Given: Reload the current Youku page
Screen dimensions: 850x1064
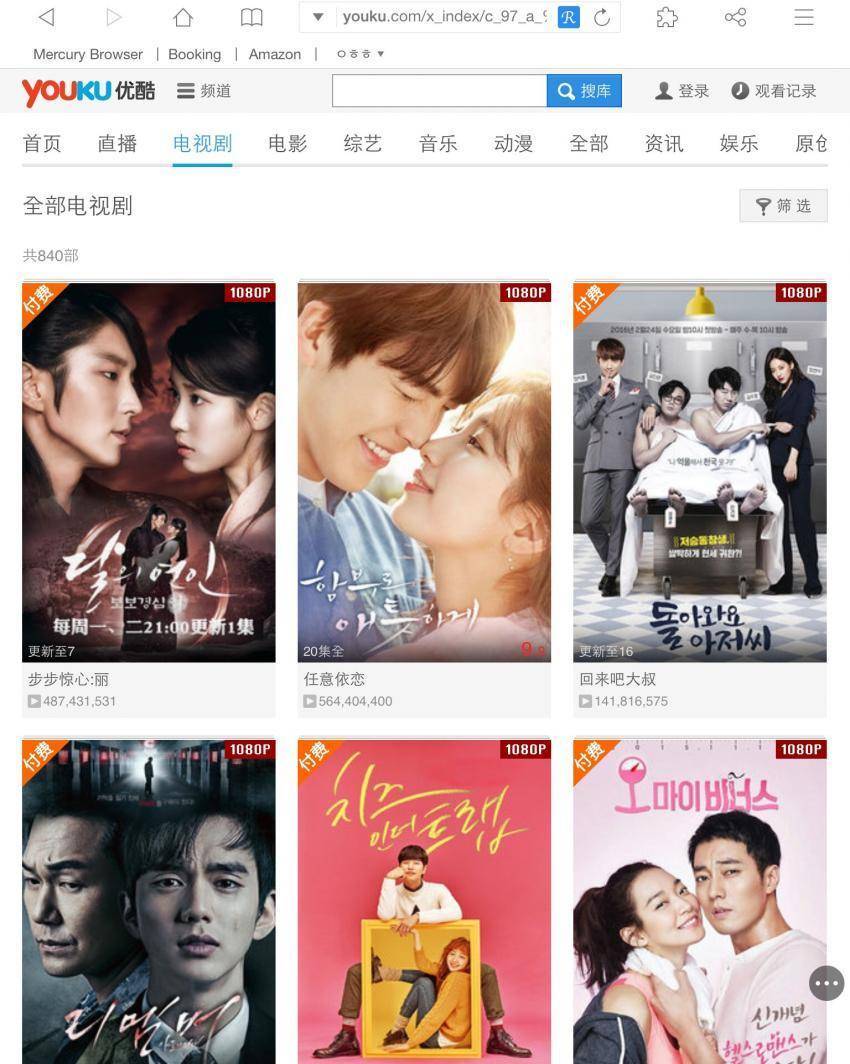Looking at the screenshot, I should click(602, 17).
